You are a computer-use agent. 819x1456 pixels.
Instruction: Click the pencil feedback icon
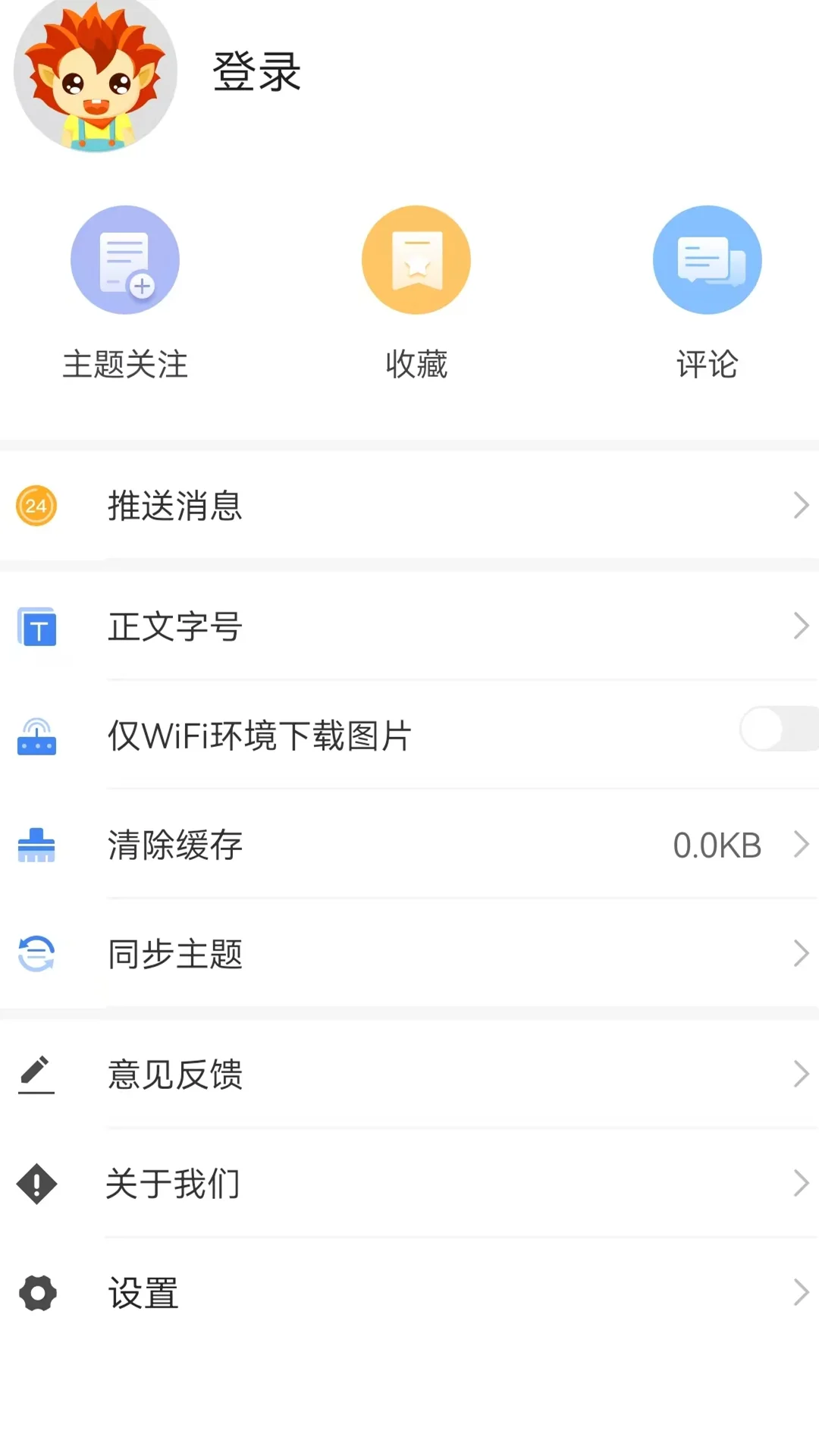pyautogui.click(x=36, y=1074)
